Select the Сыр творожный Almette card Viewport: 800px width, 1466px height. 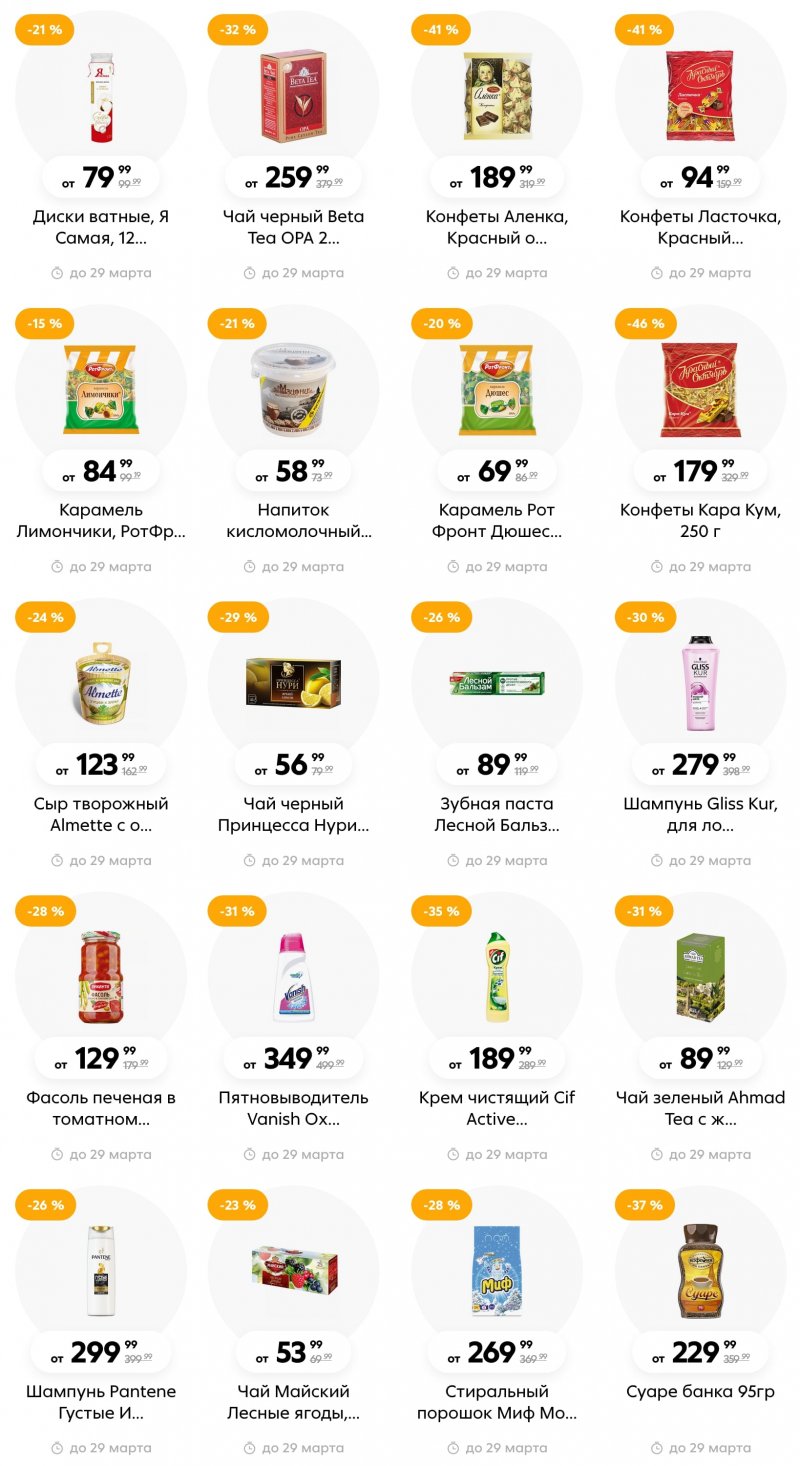[101, 685]
